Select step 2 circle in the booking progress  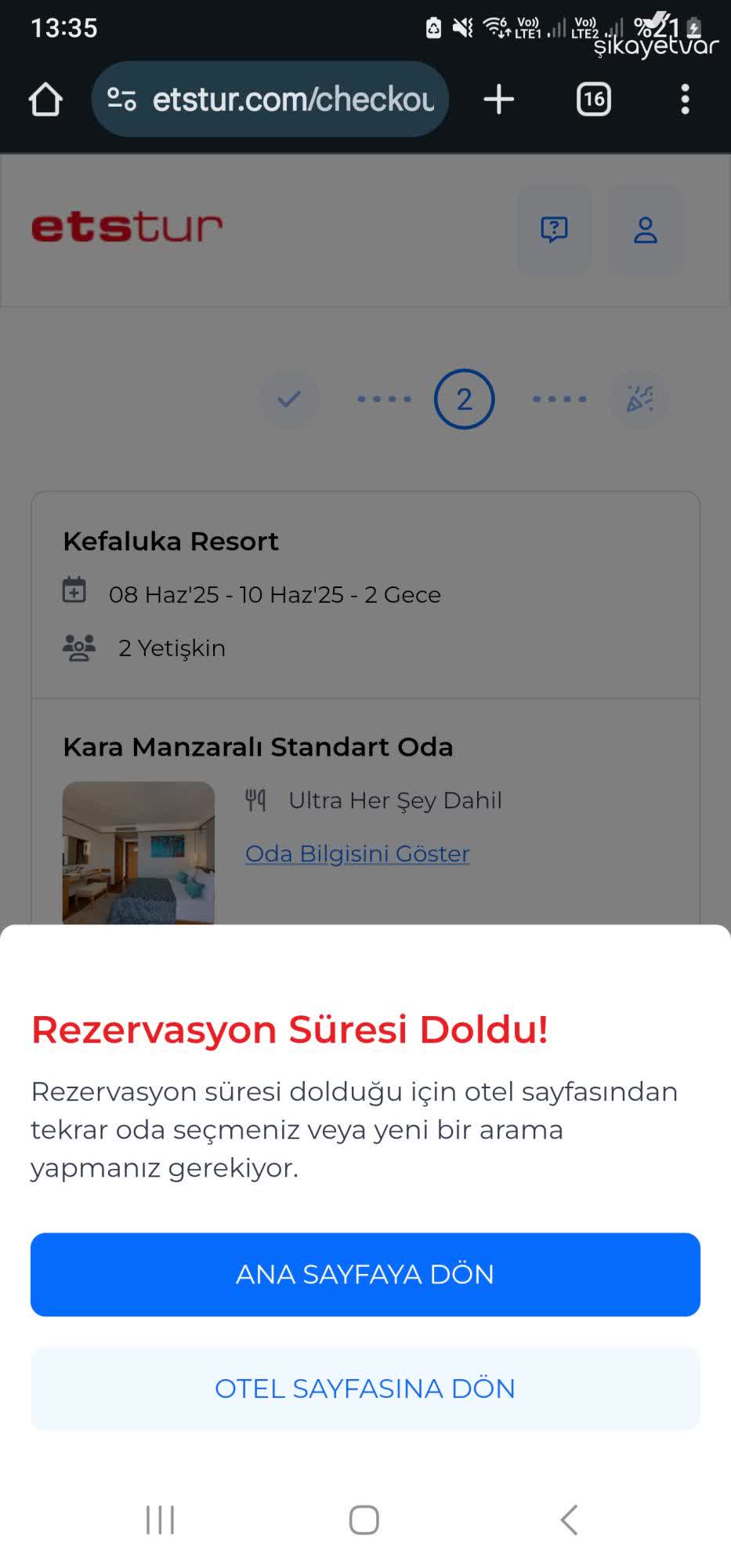(x=465, y=400)
